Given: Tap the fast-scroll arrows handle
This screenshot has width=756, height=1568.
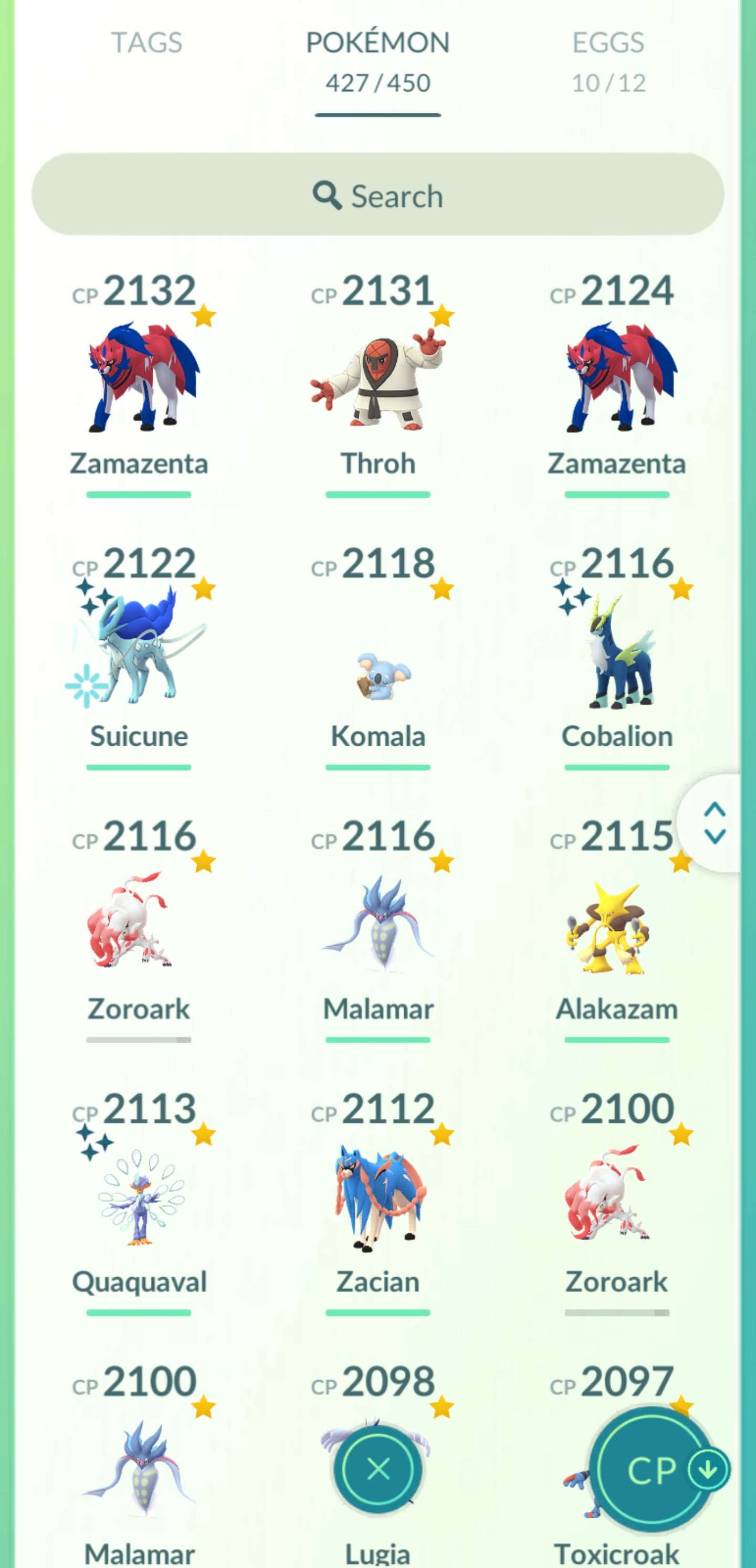Looking at the screenshot, I should pyautogui.click(x=714, y=823).
